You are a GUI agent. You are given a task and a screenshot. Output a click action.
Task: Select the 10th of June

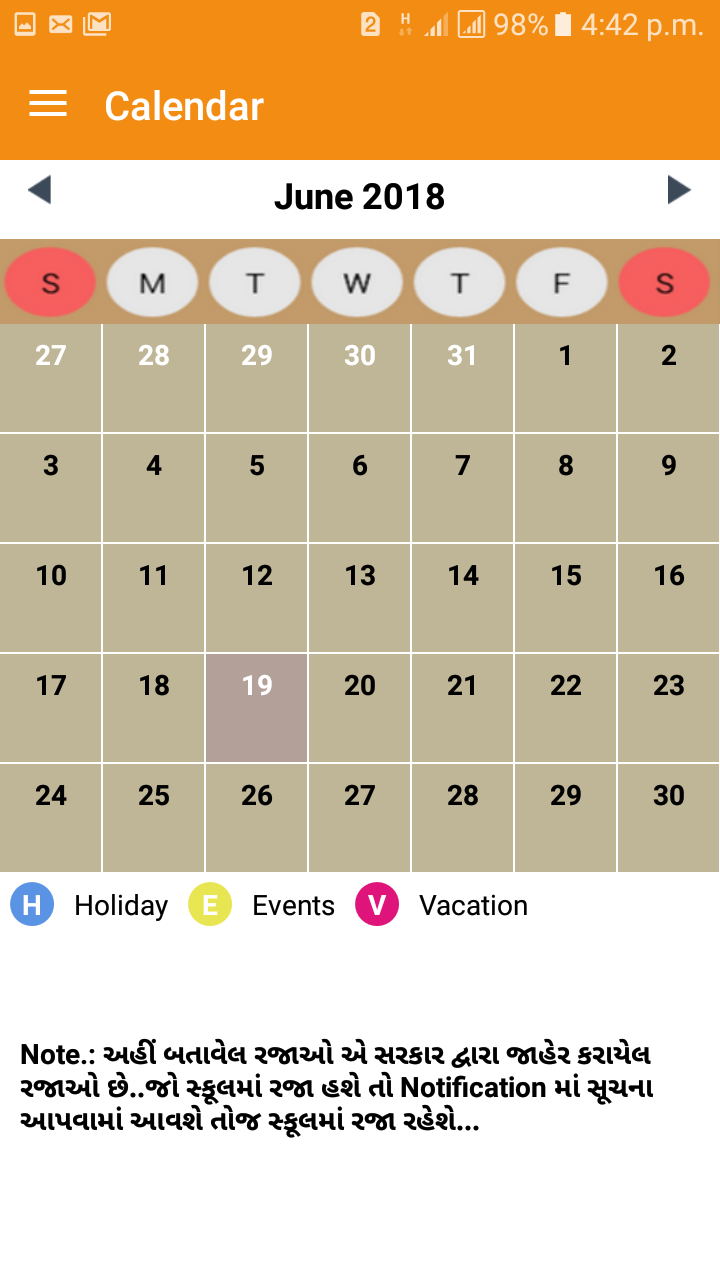point(51,597)
